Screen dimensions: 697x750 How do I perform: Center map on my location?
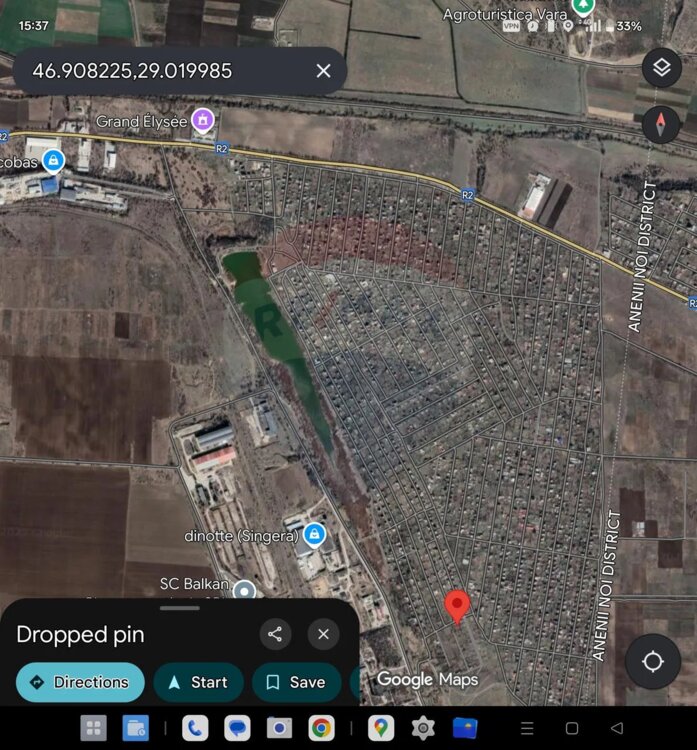tap(653, 662)
